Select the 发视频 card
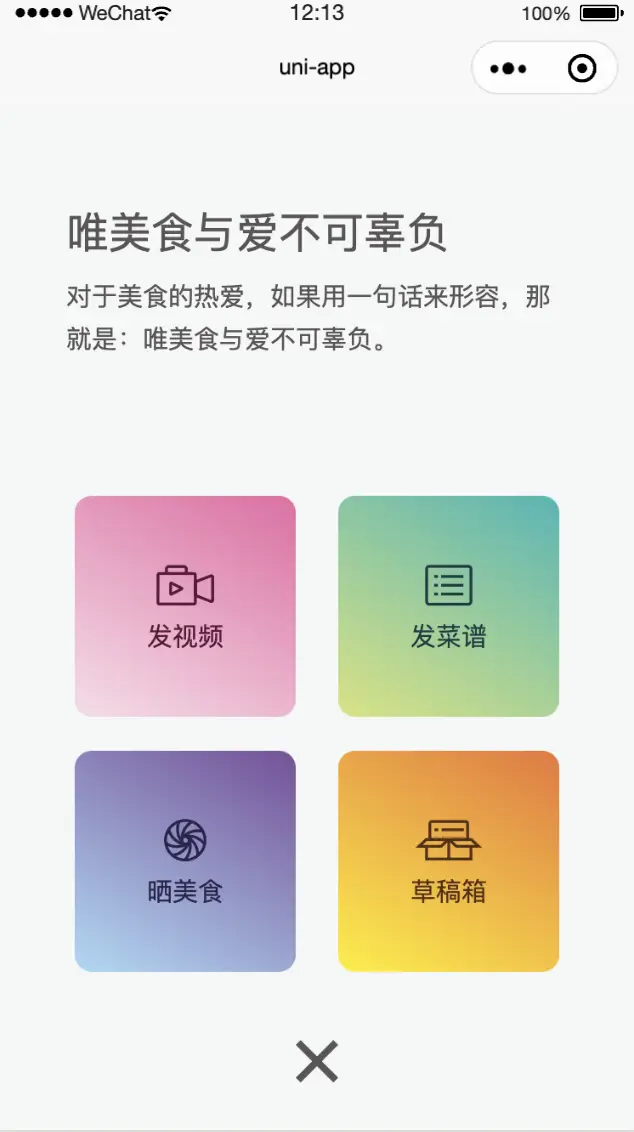 [185, 606]
